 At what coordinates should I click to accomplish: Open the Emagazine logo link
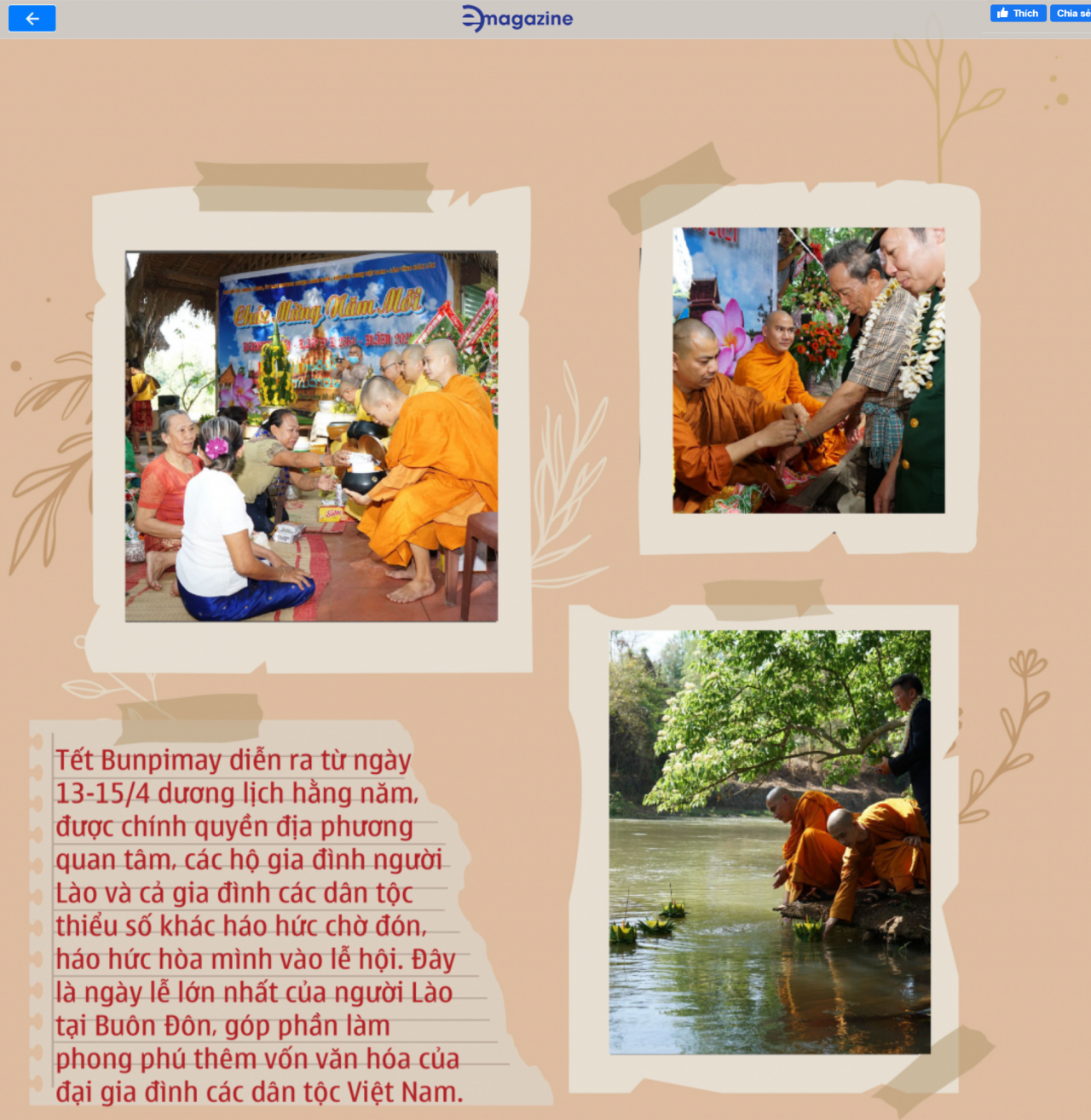point(517,18)
